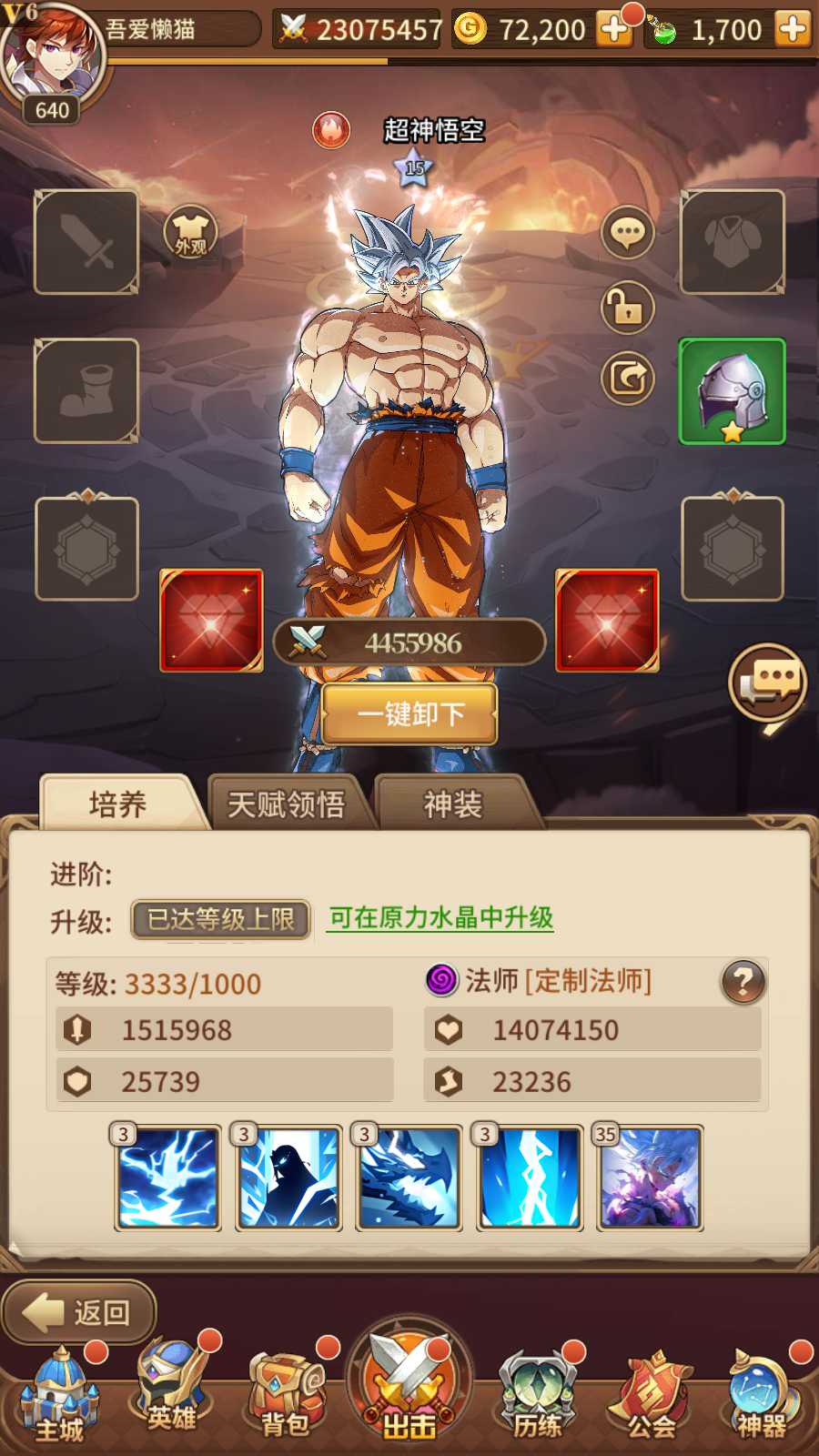Add gold coins with the plus button
This screenshot has height=1456, width=819.
point(614,29)
